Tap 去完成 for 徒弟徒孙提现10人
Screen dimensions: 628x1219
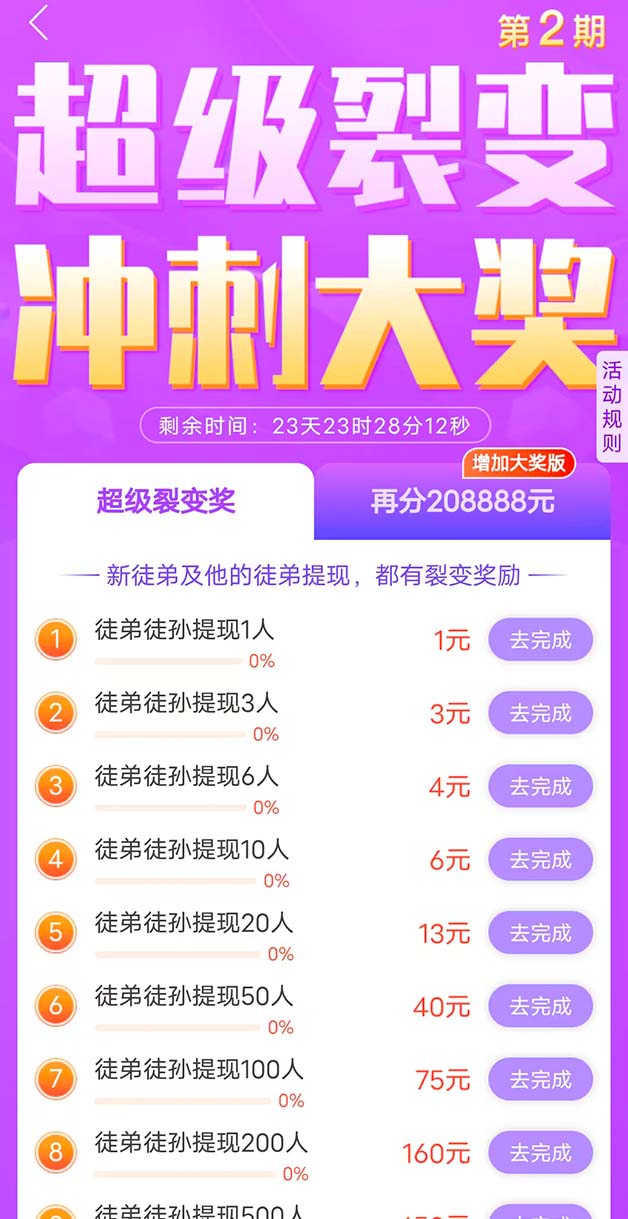point(540,859)
